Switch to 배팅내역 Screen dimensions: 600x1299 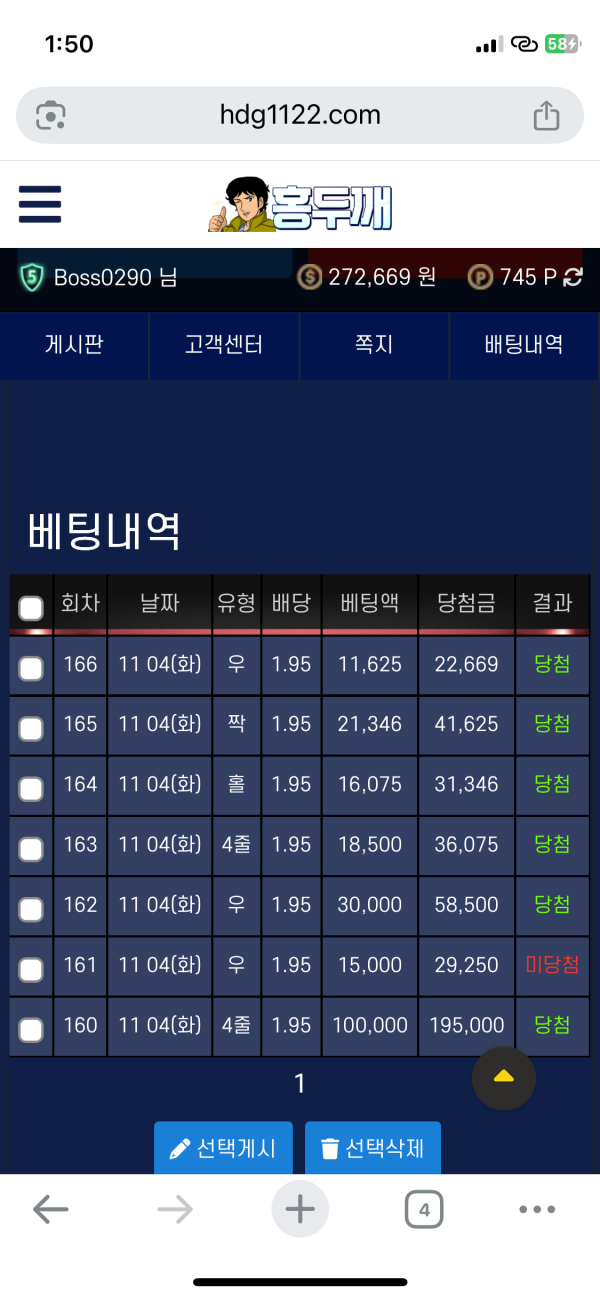point(524,345)
